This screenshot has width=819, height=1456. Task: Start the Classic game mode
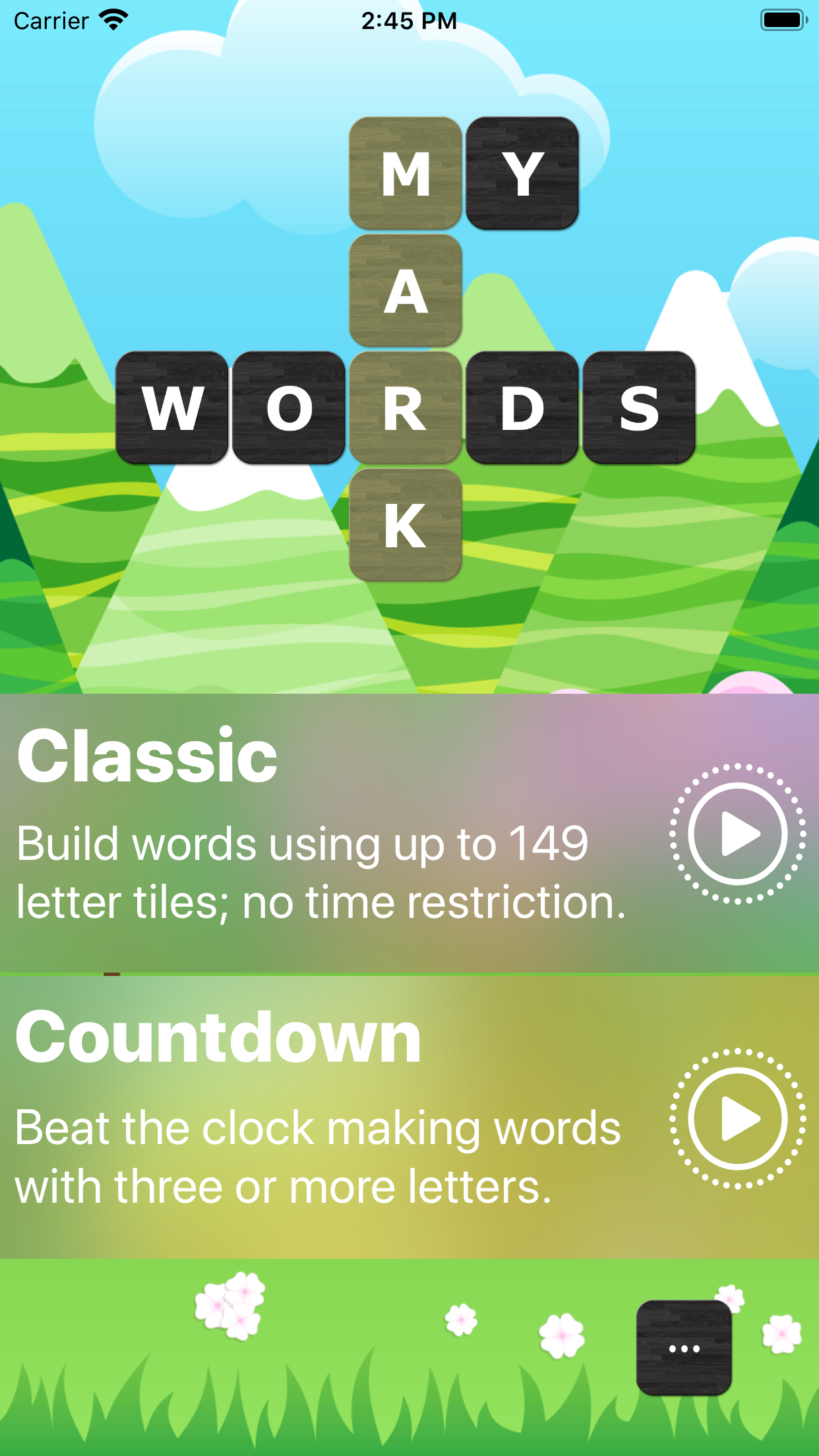[x=737, y=834]
